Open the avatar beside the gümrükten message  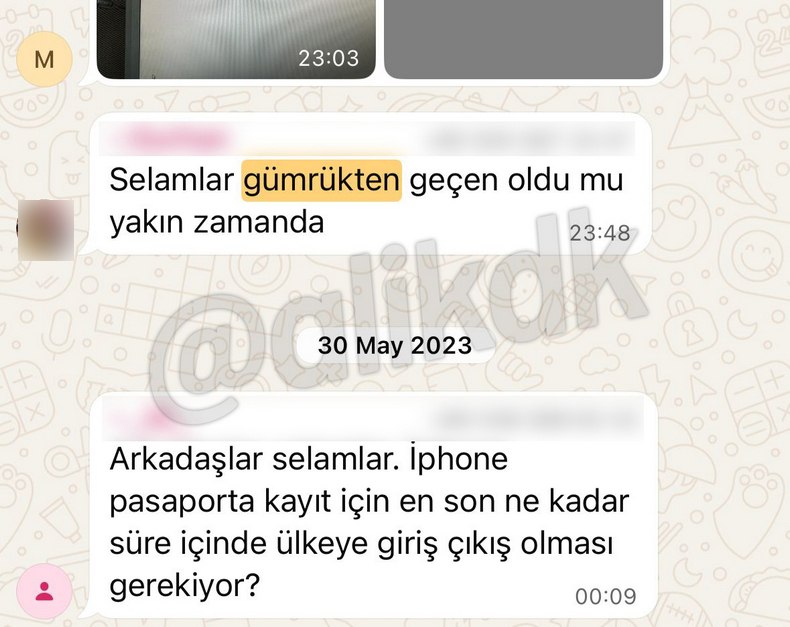(x=46, y=230)
